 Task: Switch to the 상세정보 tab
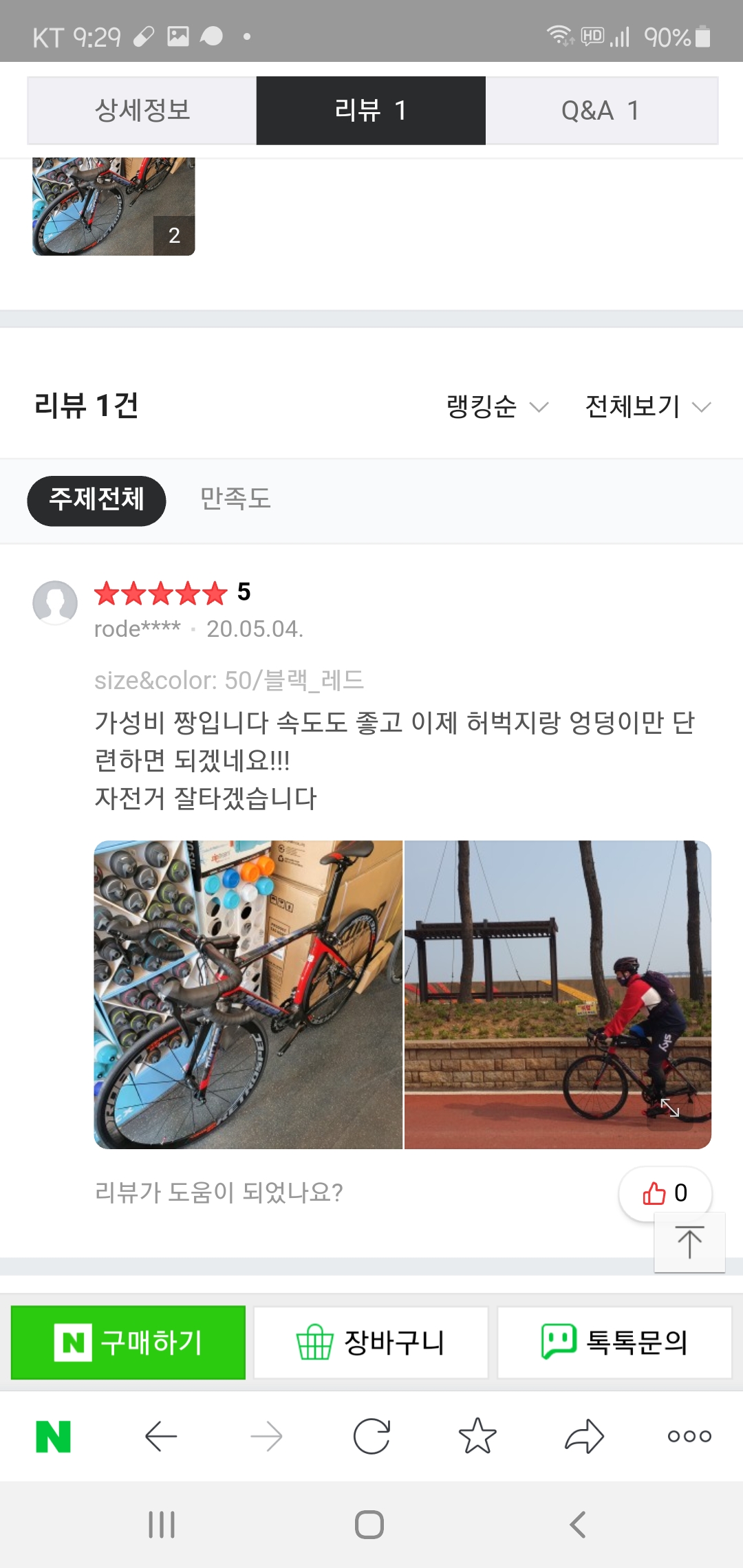click(x=142, y=111)
